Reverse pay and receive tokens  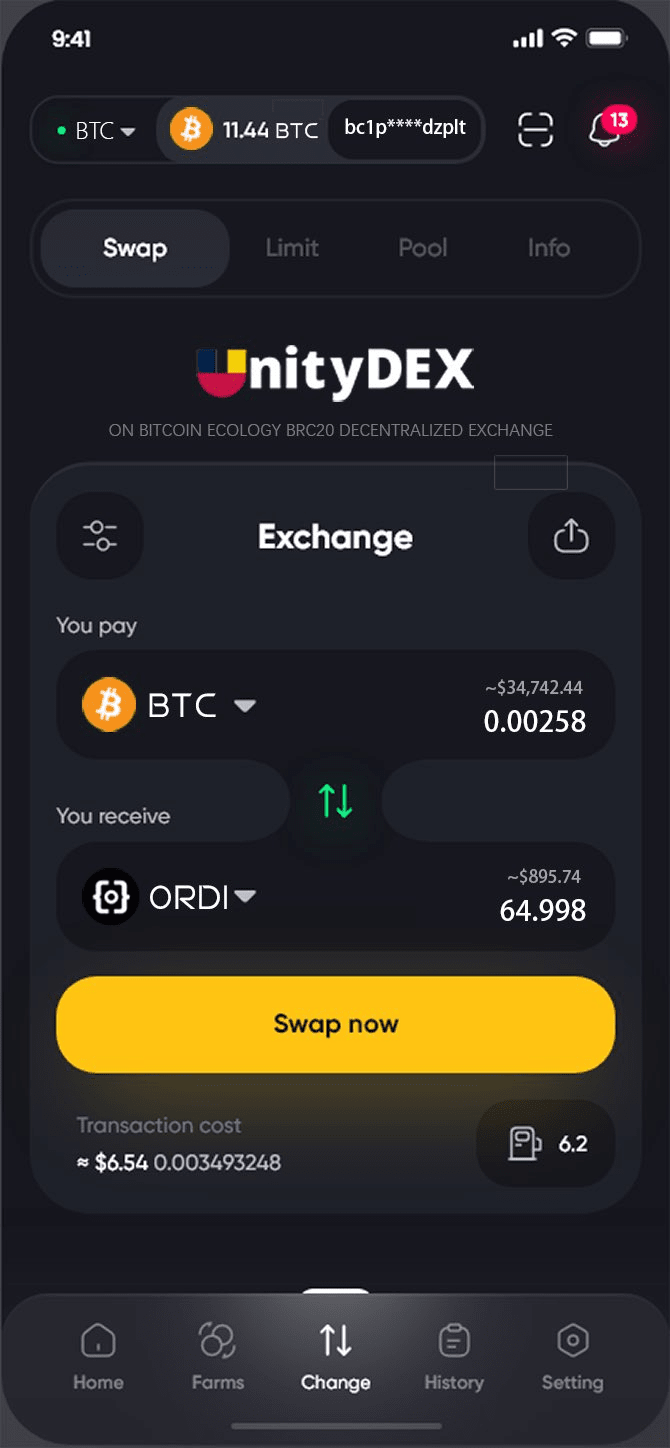[336, 801]
